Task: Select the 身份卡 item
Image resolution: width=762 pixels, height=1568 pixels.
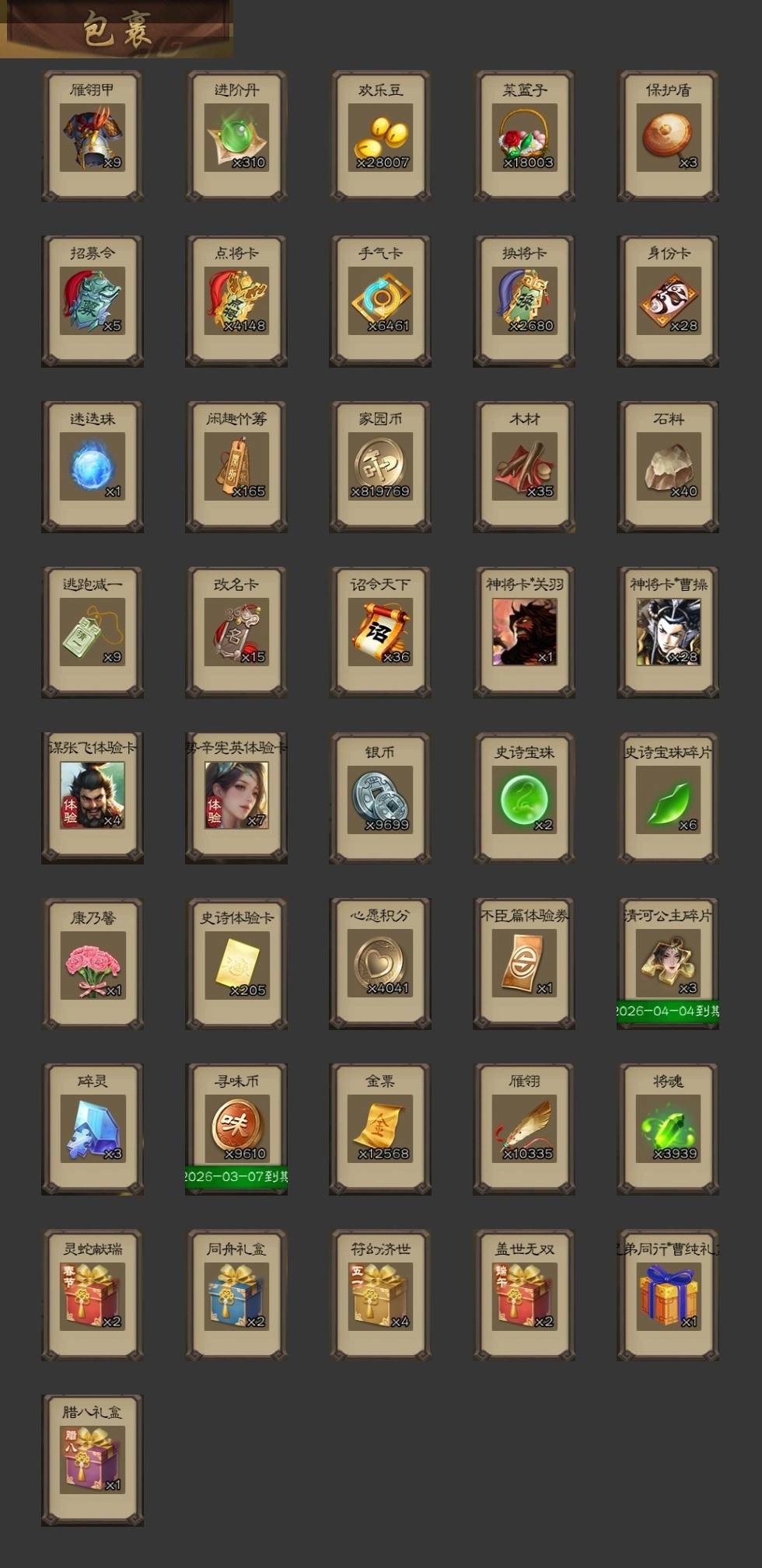Action: [668, 301]
